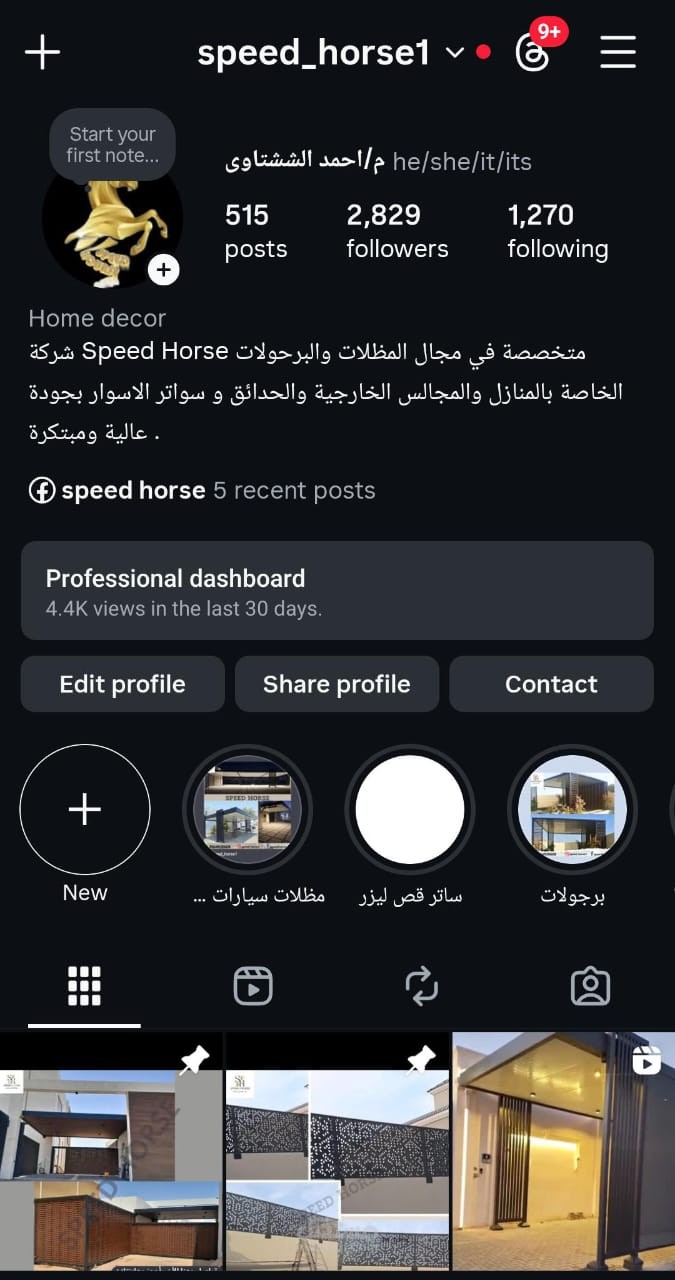Tap the Contact button
Viewport: 675px width, 1280px height.
tap(551, 684)
